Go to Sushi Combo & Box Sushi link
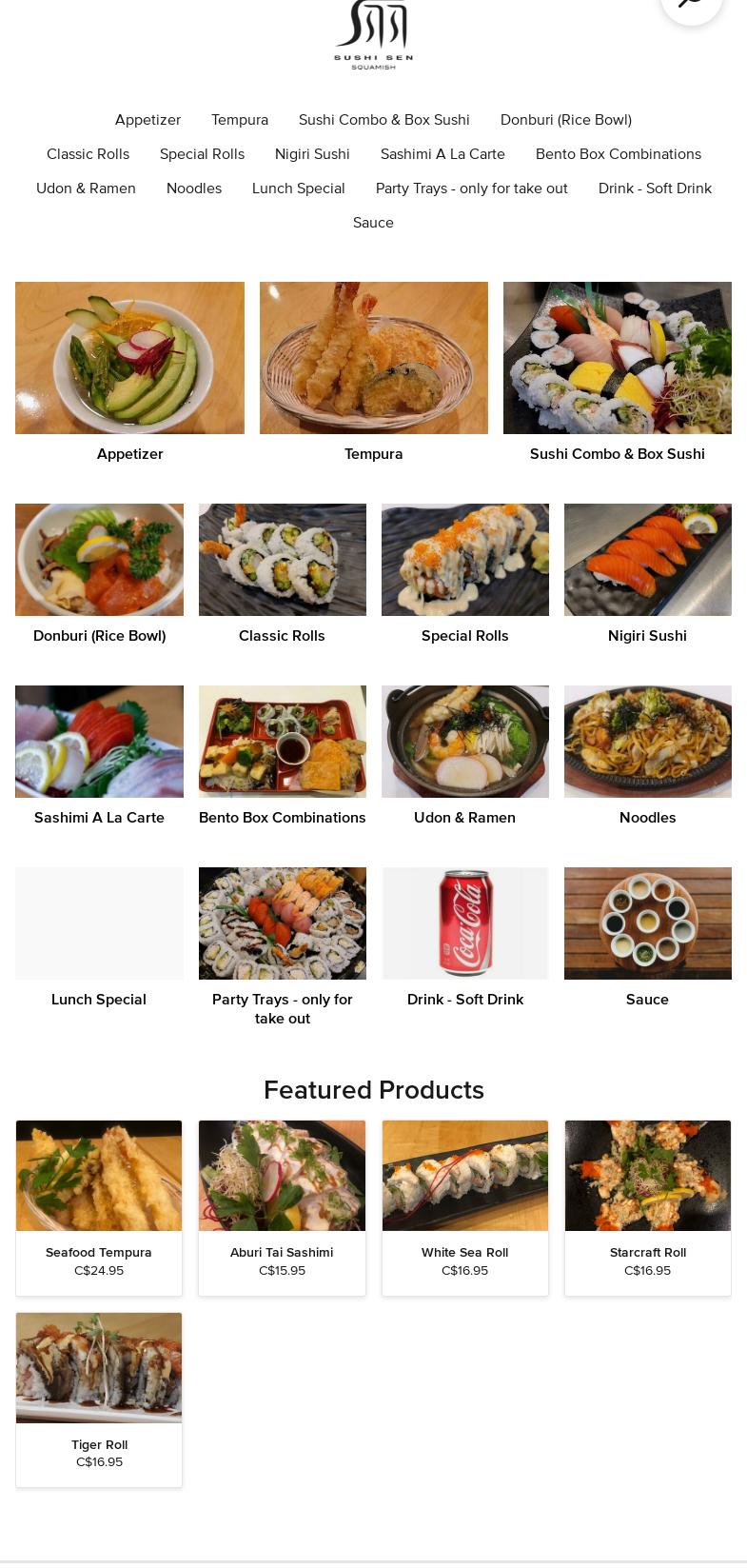The height and width of the screenshot is (1568, 747). click(x=383, y=120)
